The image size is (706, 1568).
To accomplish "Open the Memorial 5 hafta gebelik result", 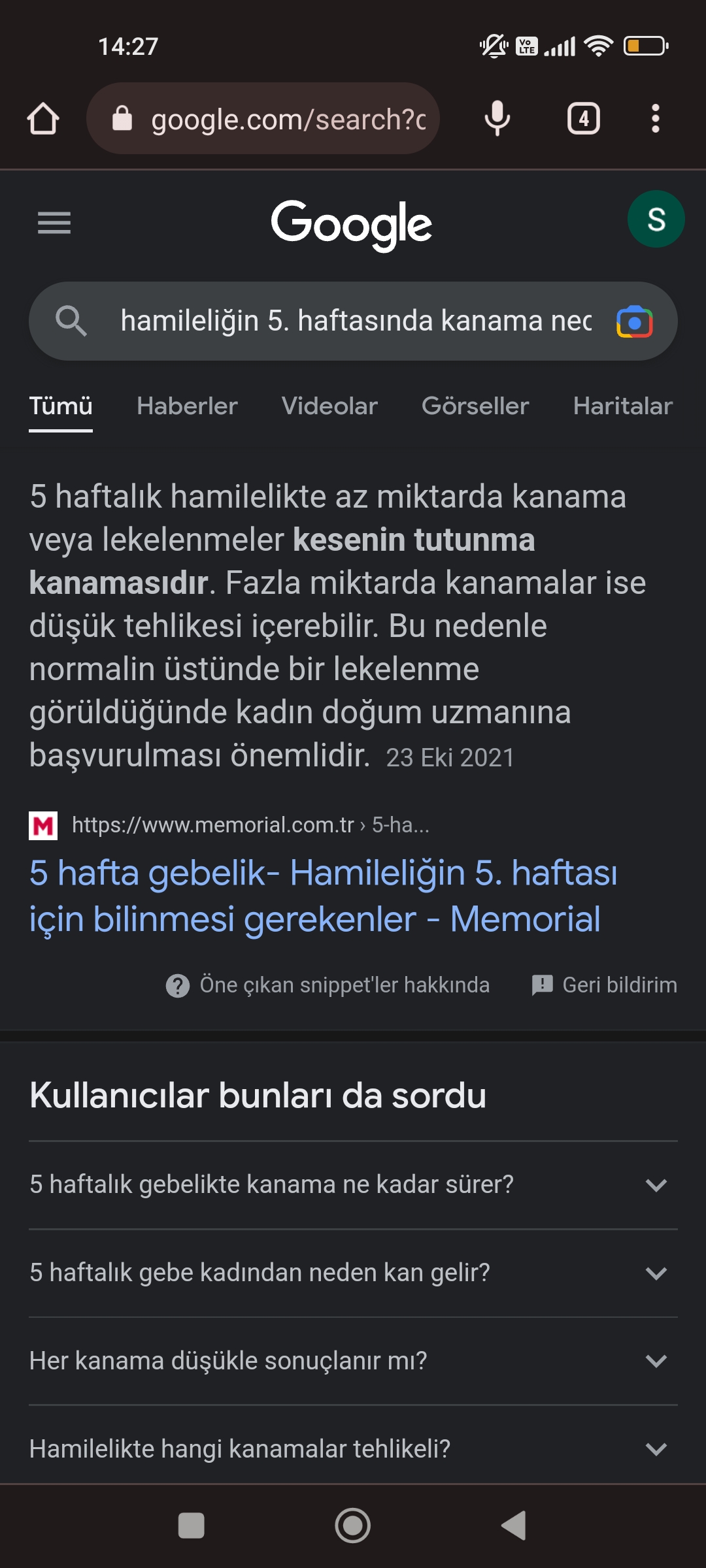I will coord(323,896).
